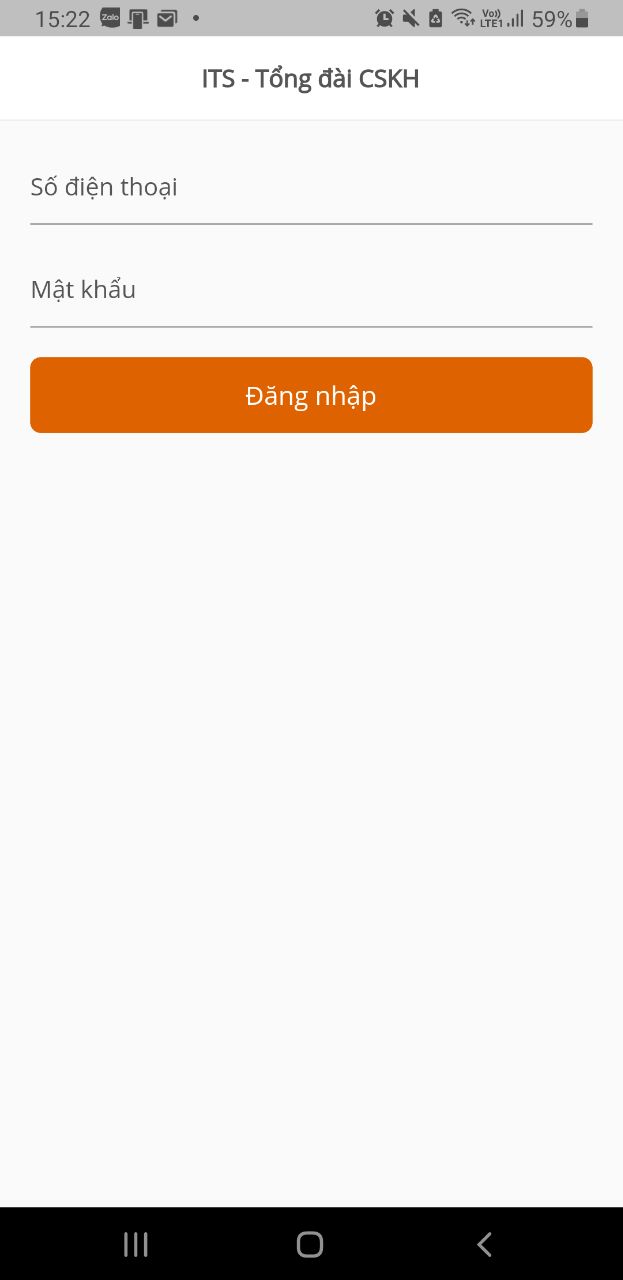Go to the home screen
623x1280 pixels.
point(310,1244)
